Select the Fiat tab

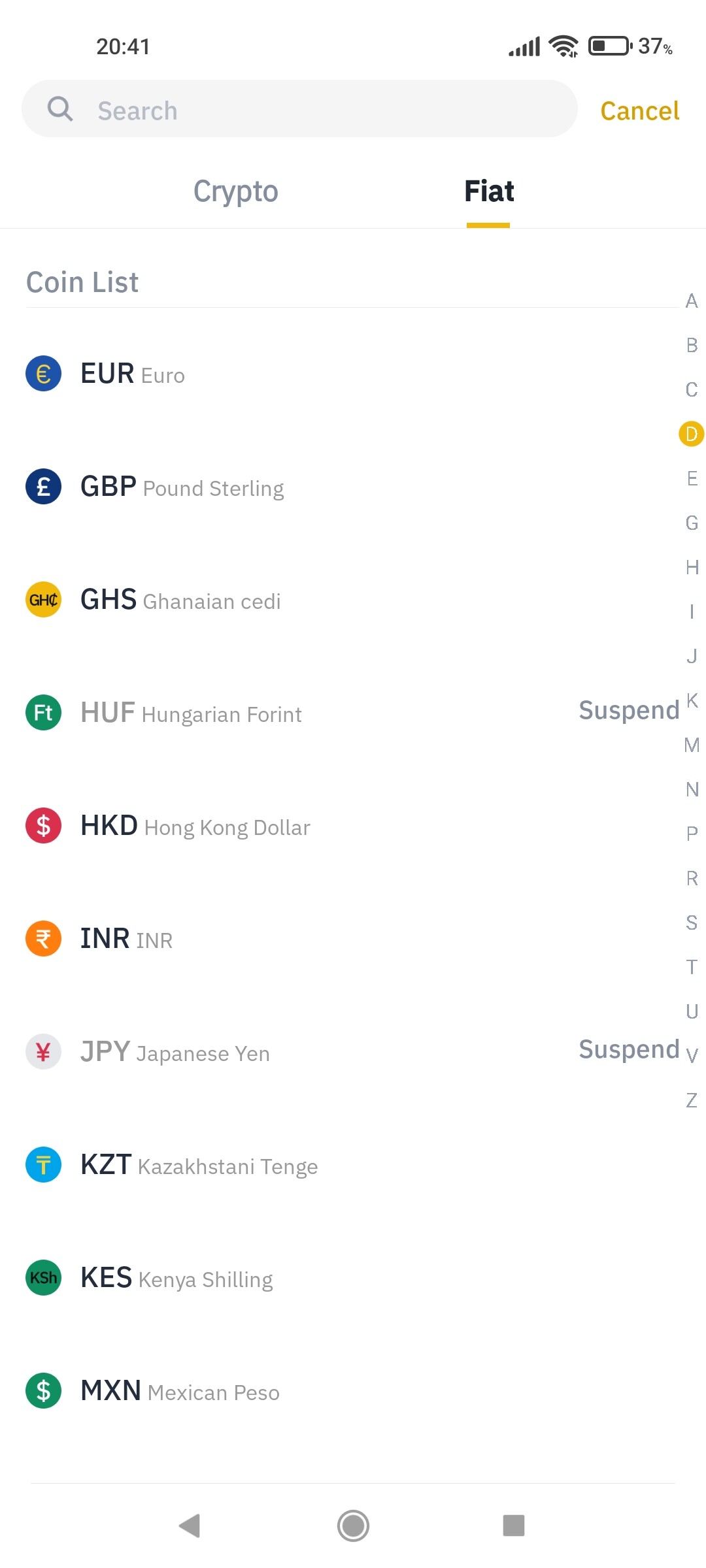click(488, 191)
